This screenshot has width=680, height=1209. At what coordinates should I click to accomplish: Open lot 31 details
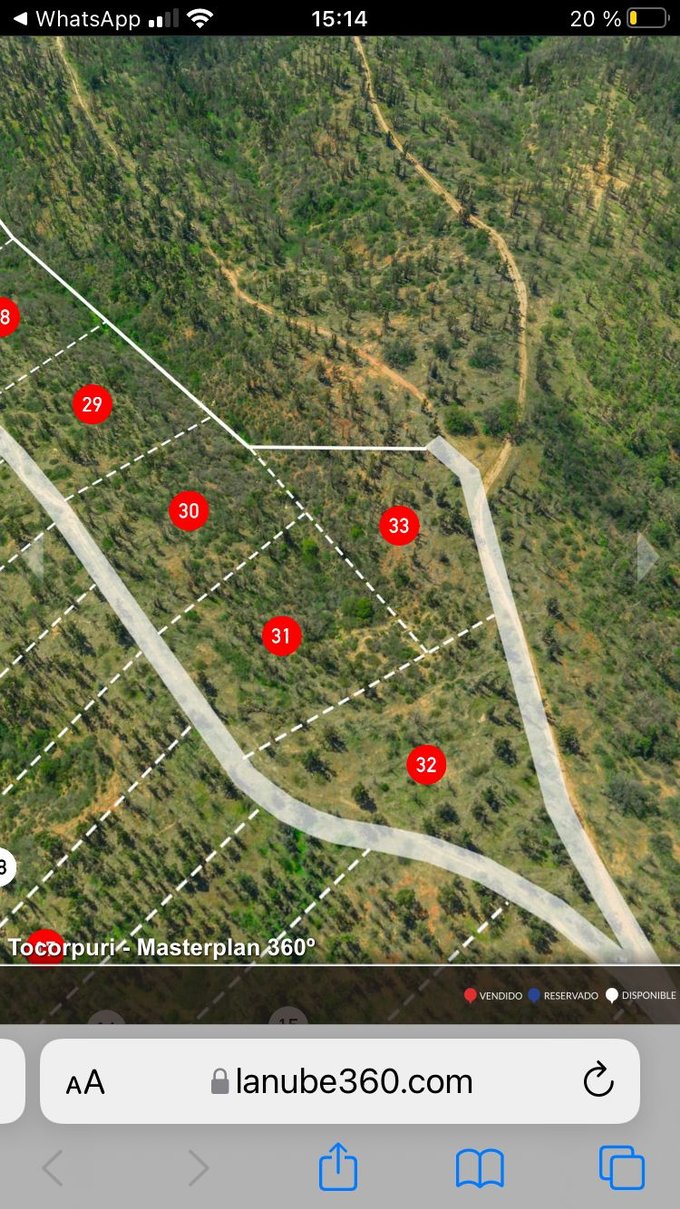click(x=281, y=635)
